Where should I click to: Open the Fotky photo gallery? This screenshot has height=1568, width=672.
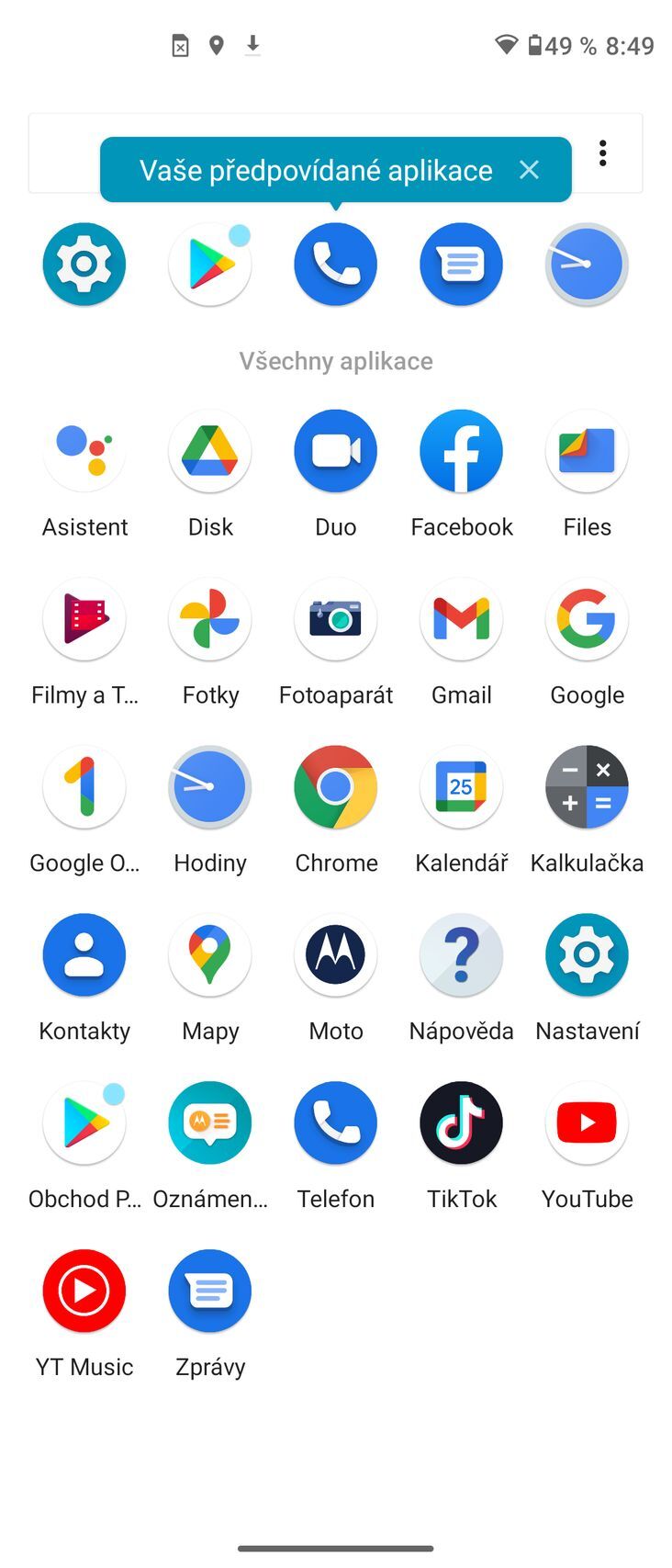coord(209,619)
